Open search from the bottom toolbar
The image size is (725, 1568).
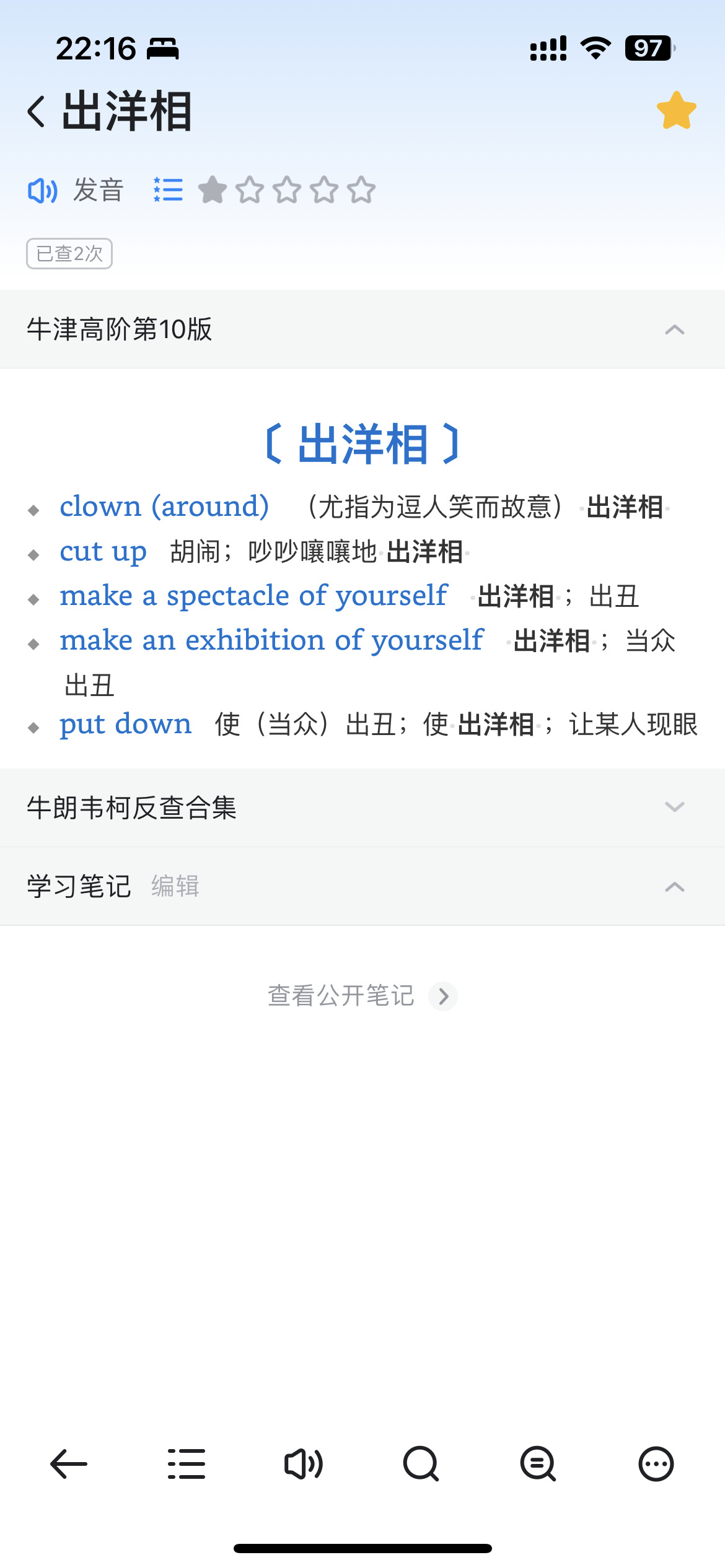(421, 1464)
